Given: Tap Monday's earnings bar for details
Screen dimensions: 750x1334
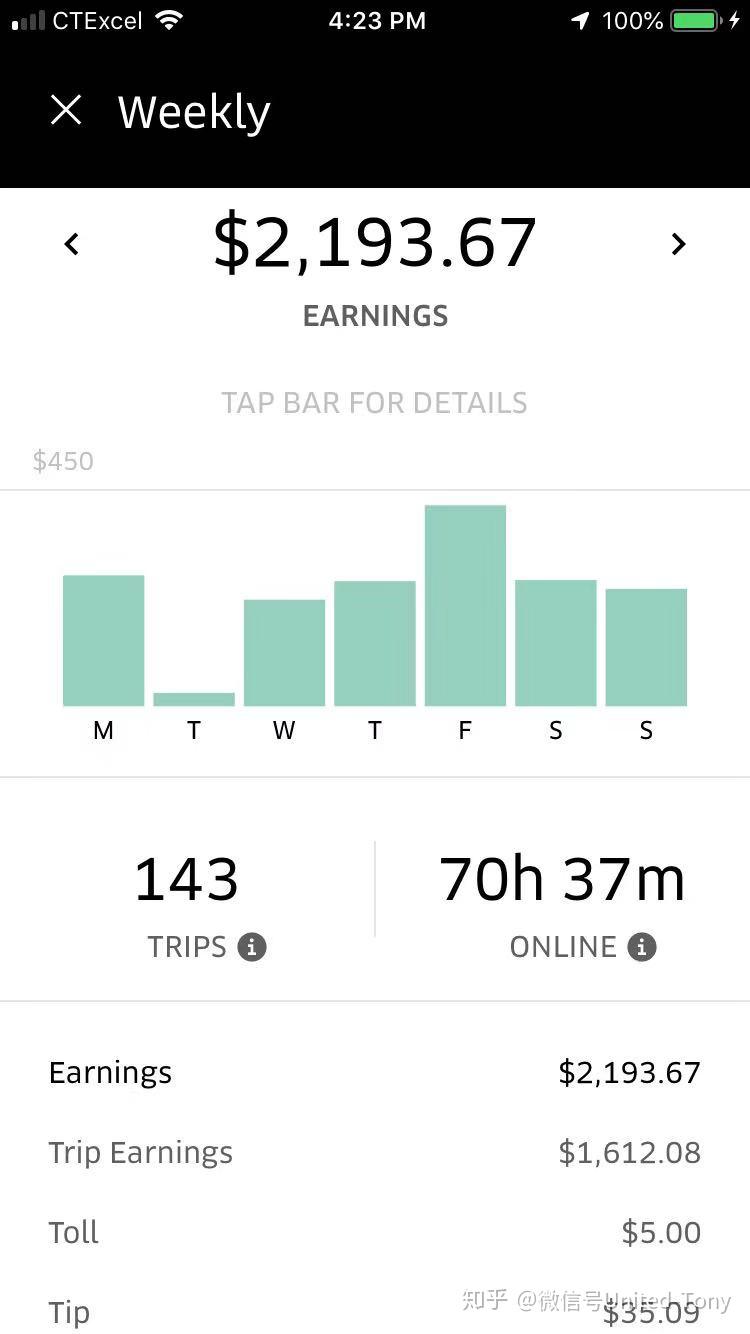Looking at the screenshot, I should coord(104,641).
